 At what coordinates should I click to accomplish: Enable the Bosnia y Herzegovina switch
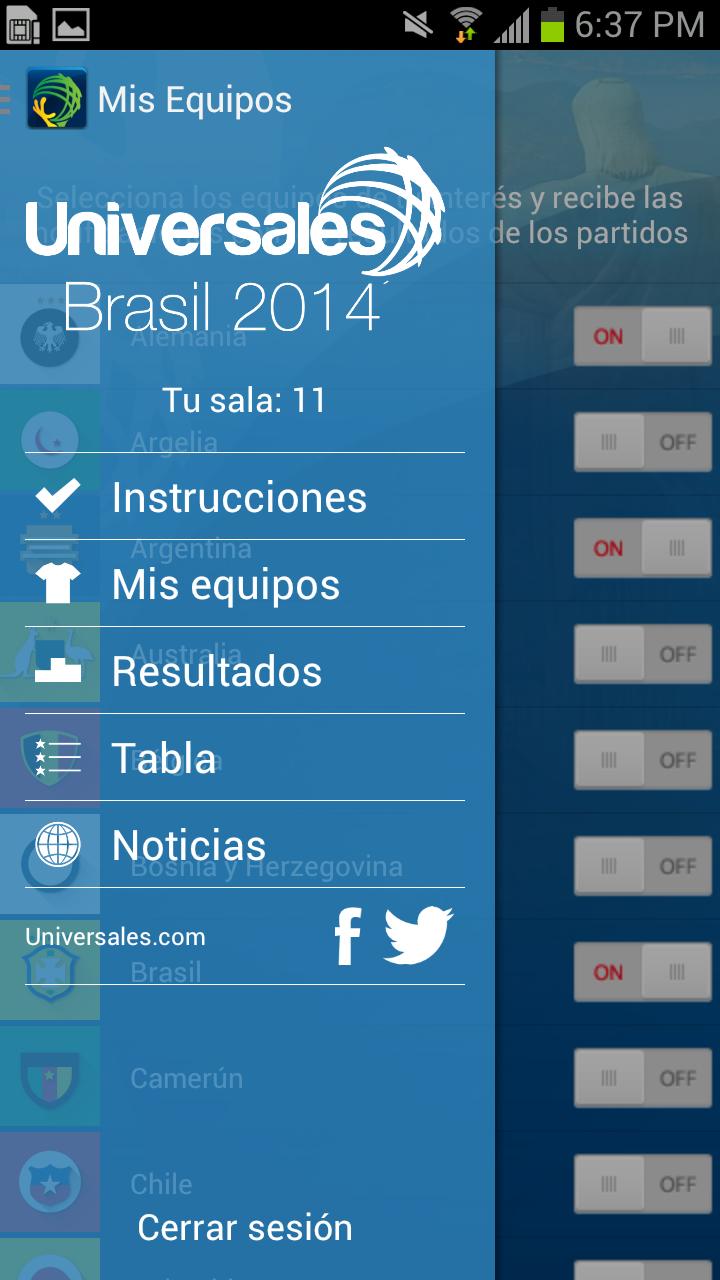[642, 867]
